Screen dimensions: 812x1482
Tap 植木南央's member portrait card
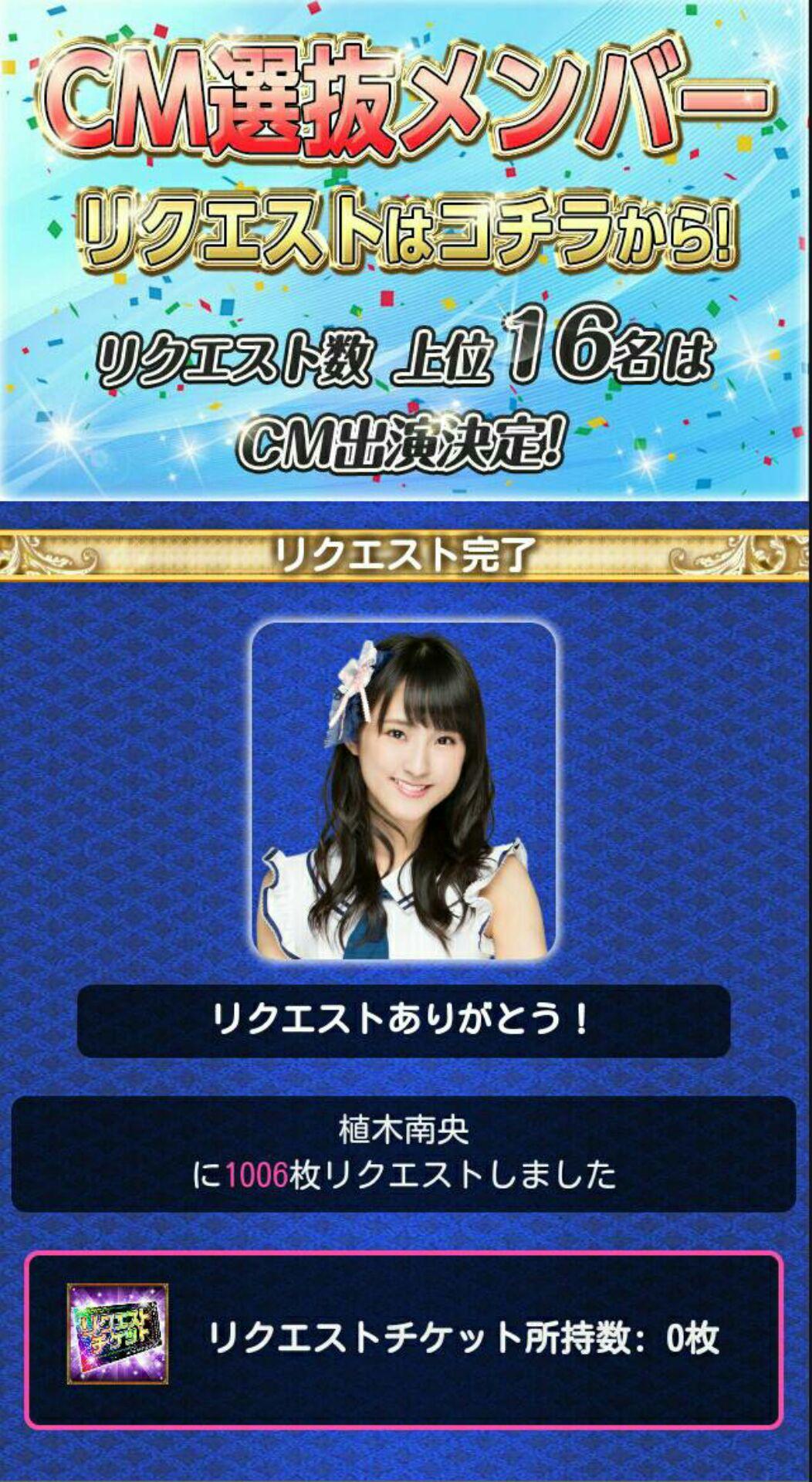click(404, 791)
